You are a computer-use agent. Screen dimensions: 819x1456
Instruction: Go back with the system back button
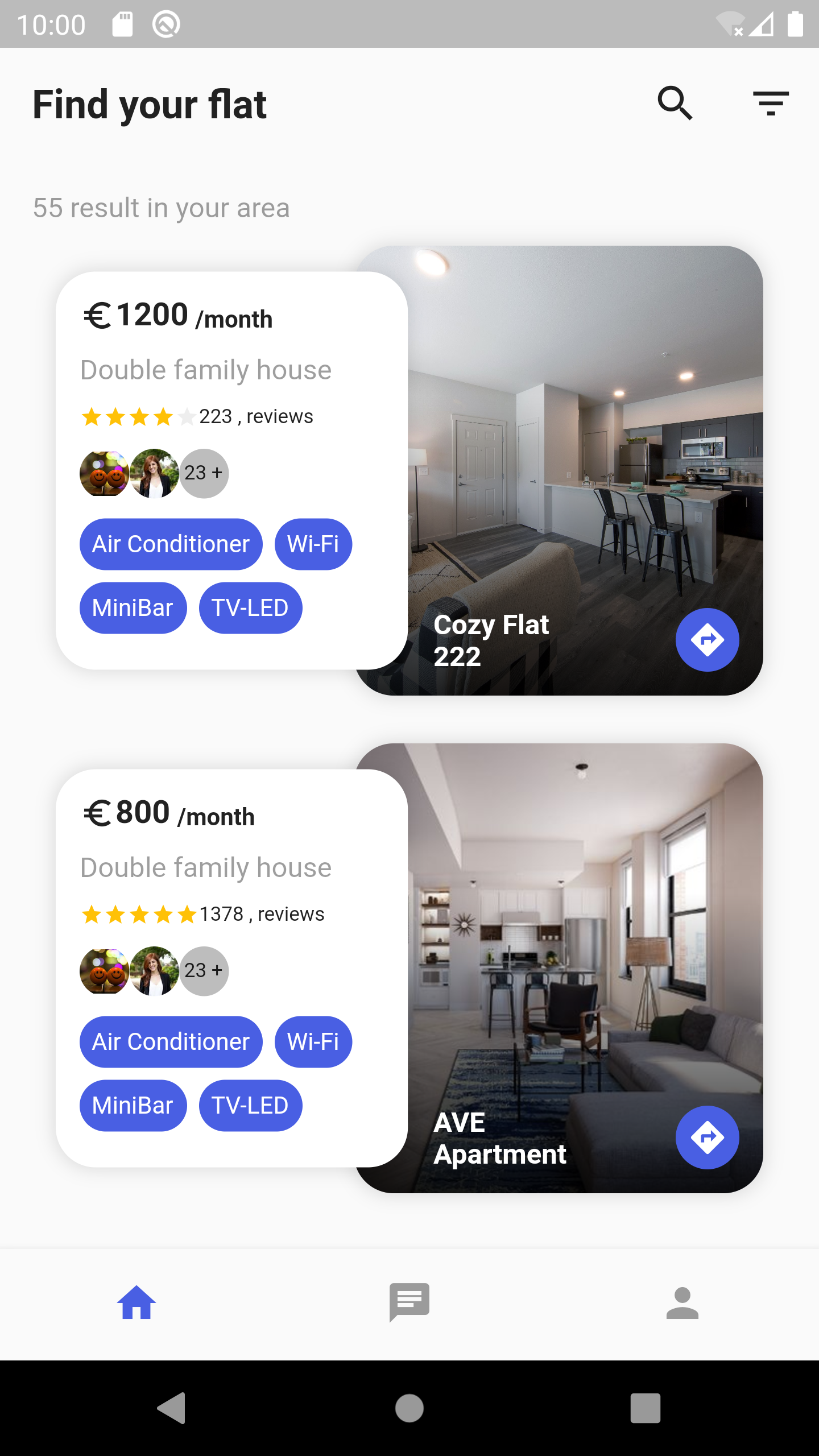tap(172, 1408)
